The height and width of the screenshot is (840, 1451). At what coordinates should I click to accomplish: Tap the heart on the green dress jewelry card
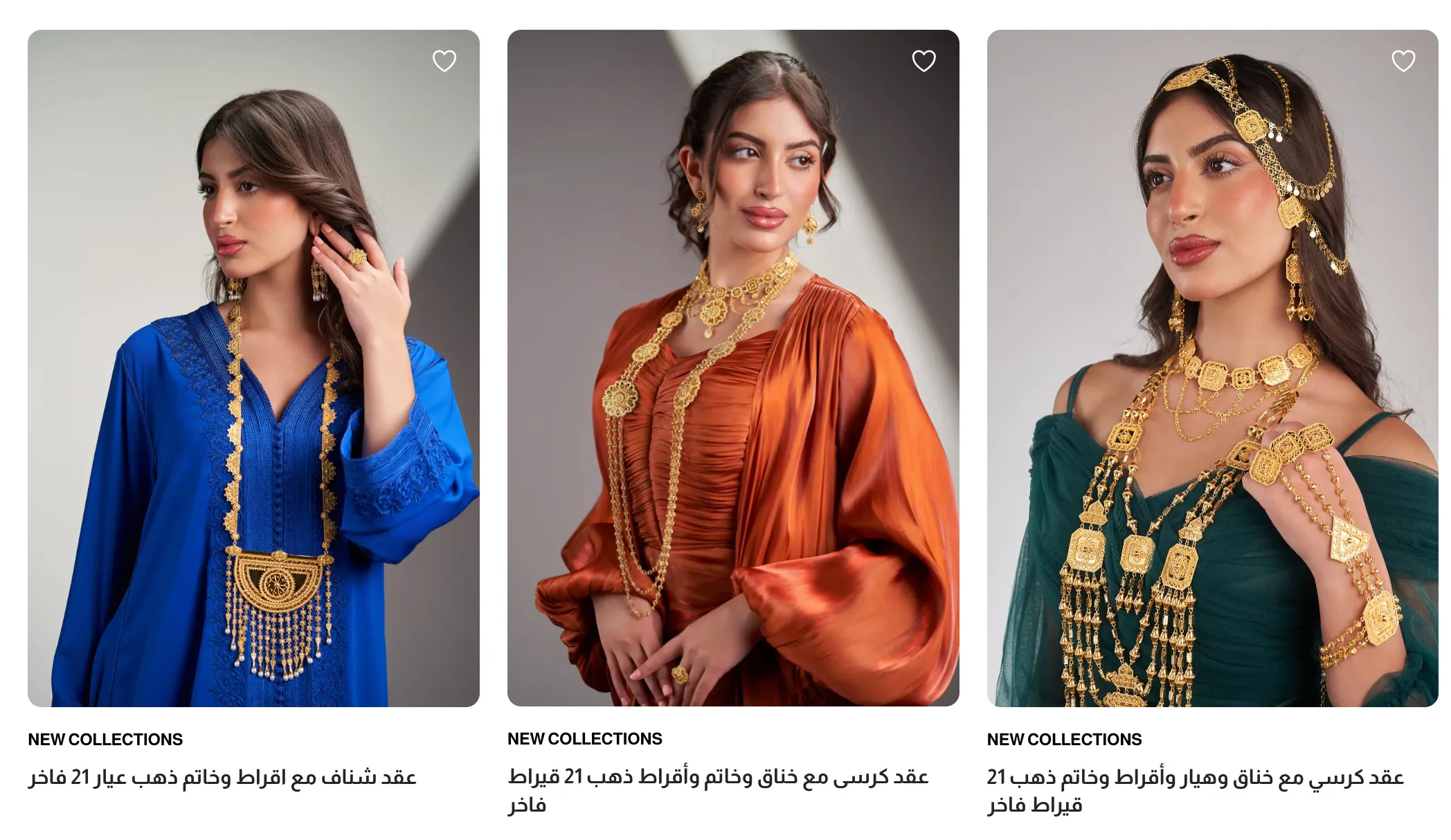tap(1403, 61)
